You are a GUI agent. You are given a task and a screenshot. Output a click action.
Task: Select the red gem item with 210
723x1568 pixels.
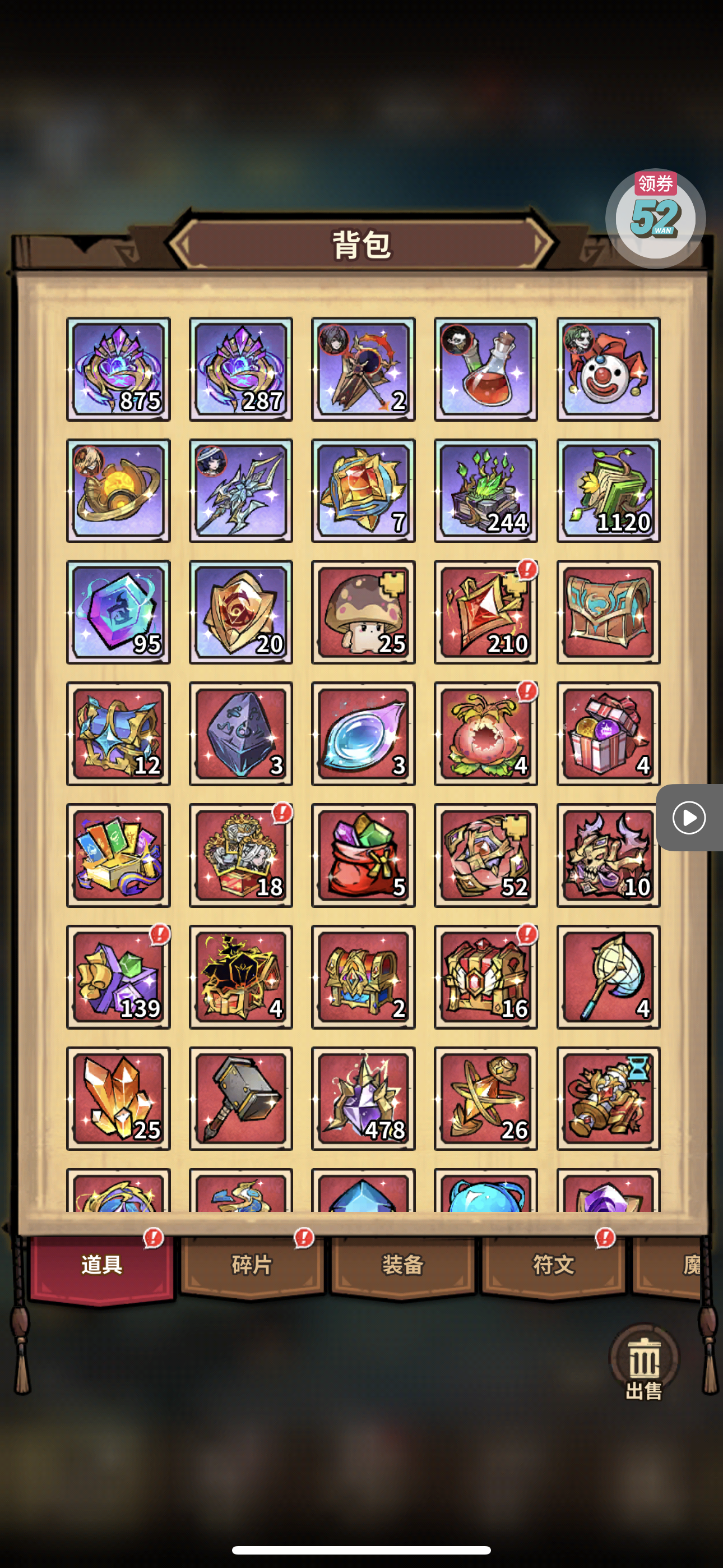pos(486,612)
